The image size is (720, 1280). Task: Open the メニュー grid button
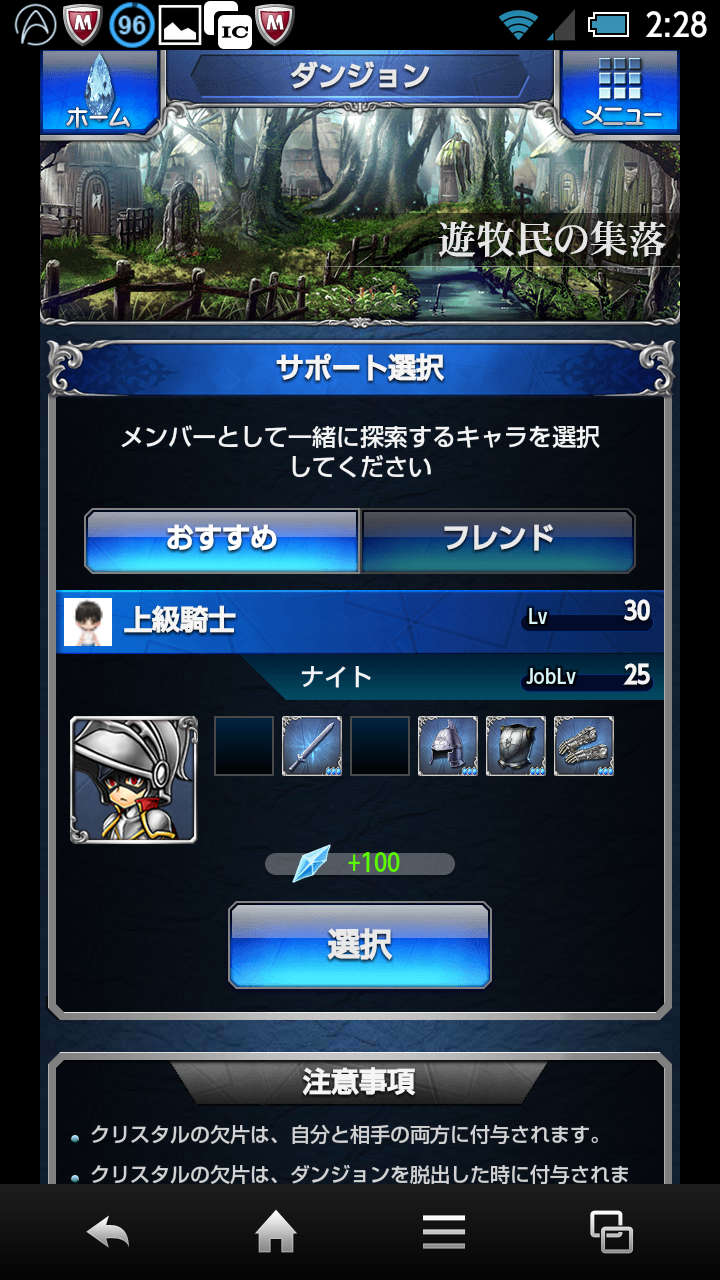click(x=621, y=92)
